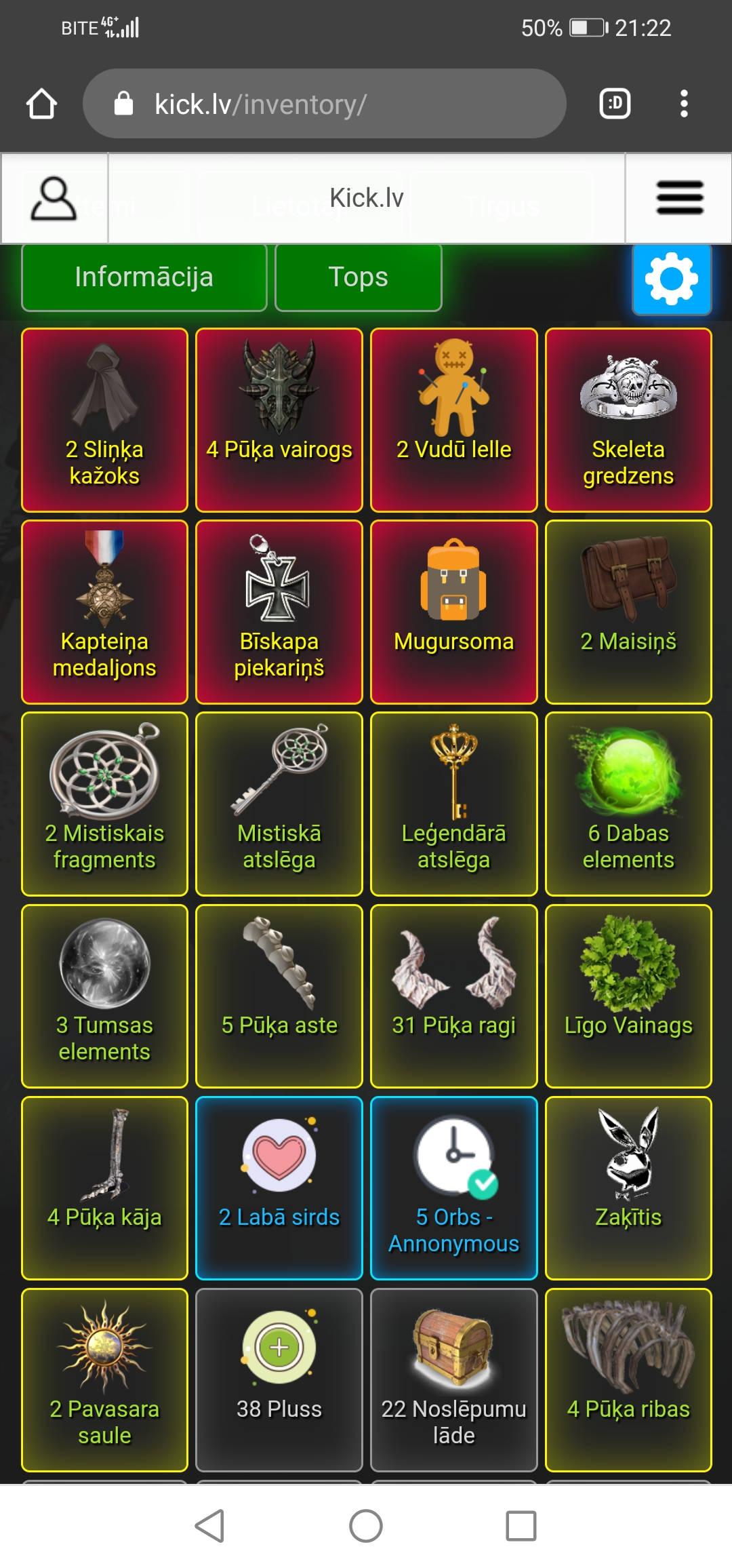Screen dimensions: 732x1568
Task: Open the user profile icon
Action: pyautogui.click(x=54, y=199)
